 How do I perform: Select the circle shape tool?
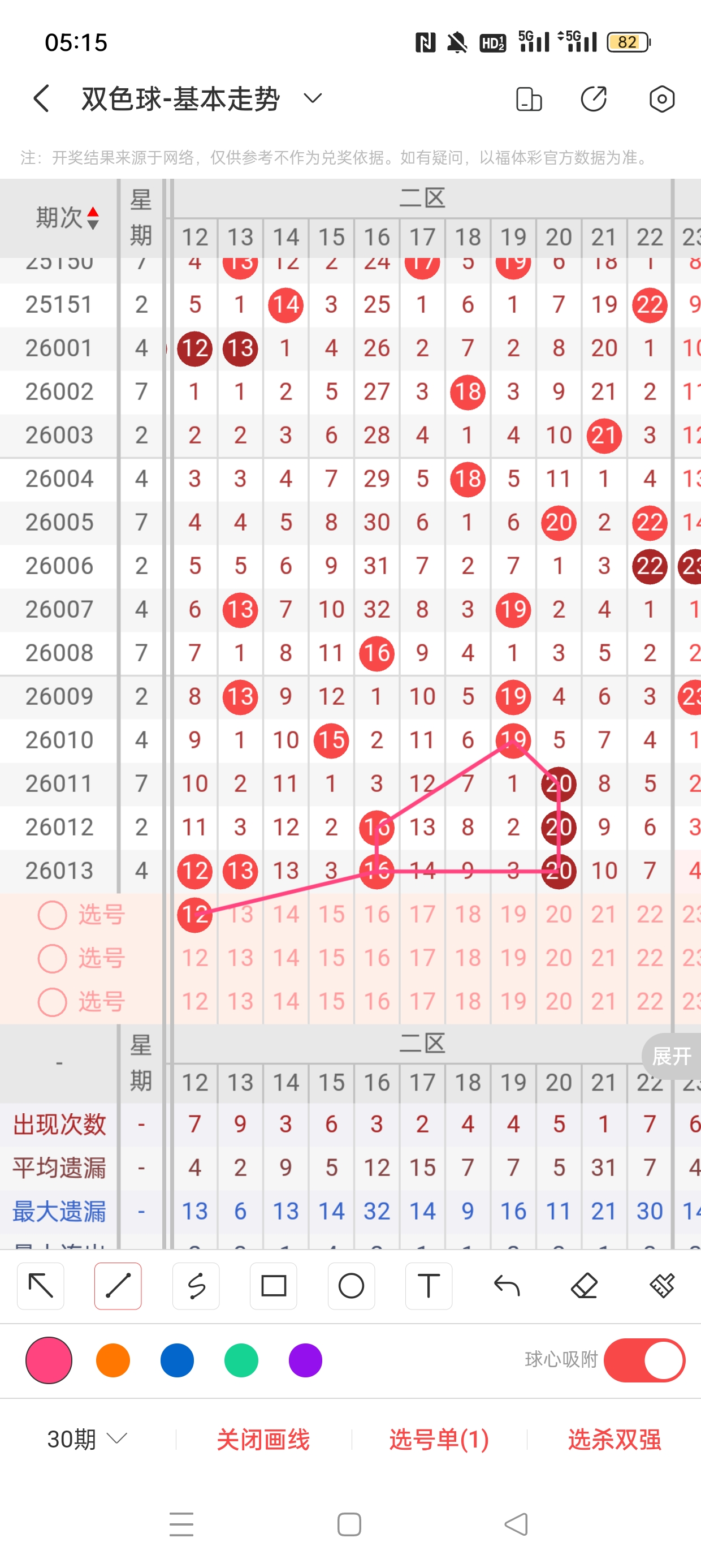point(351,1286)
